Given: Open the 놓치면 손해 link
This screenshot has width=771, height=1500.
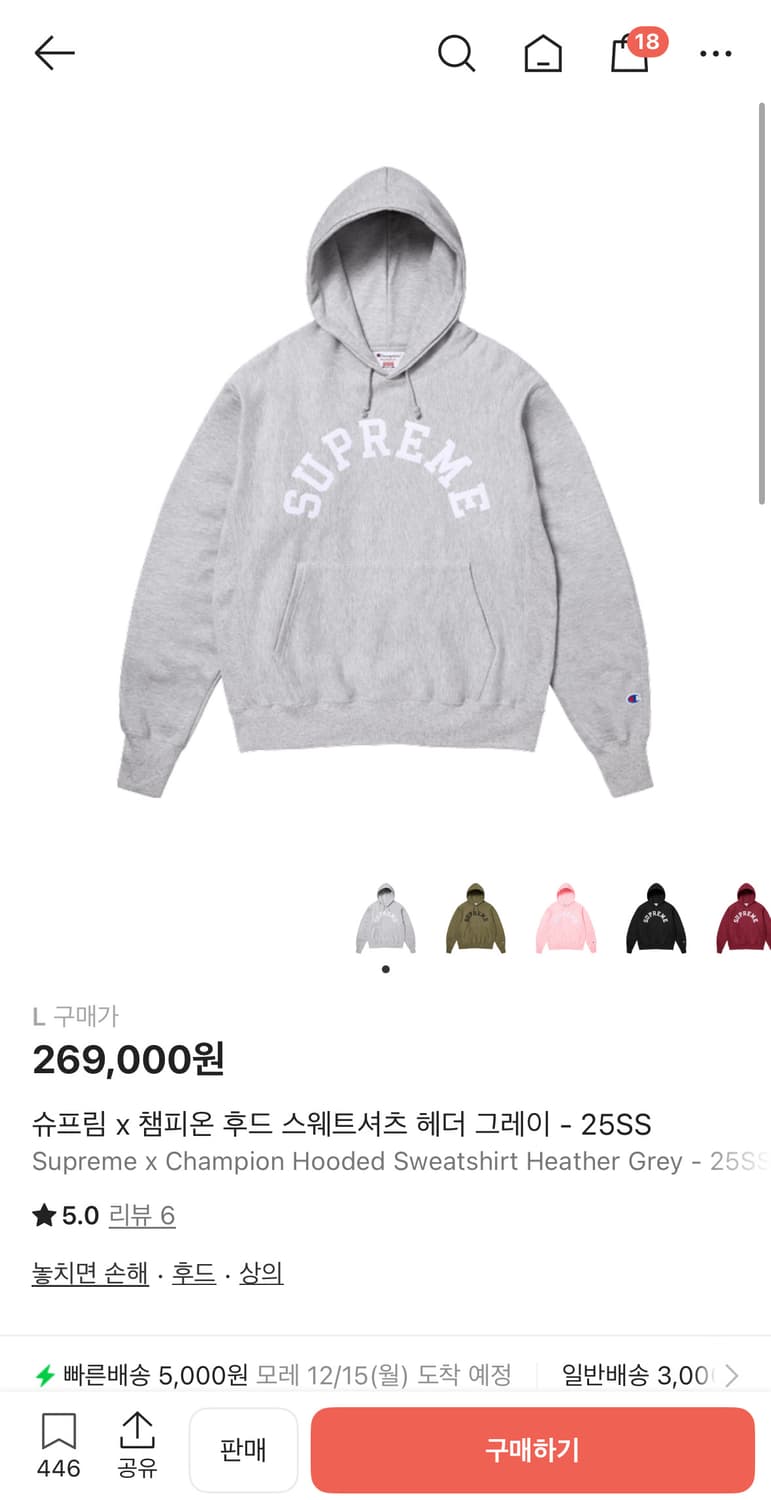Looking at the screenshot, I should (x=90, y=1273).
